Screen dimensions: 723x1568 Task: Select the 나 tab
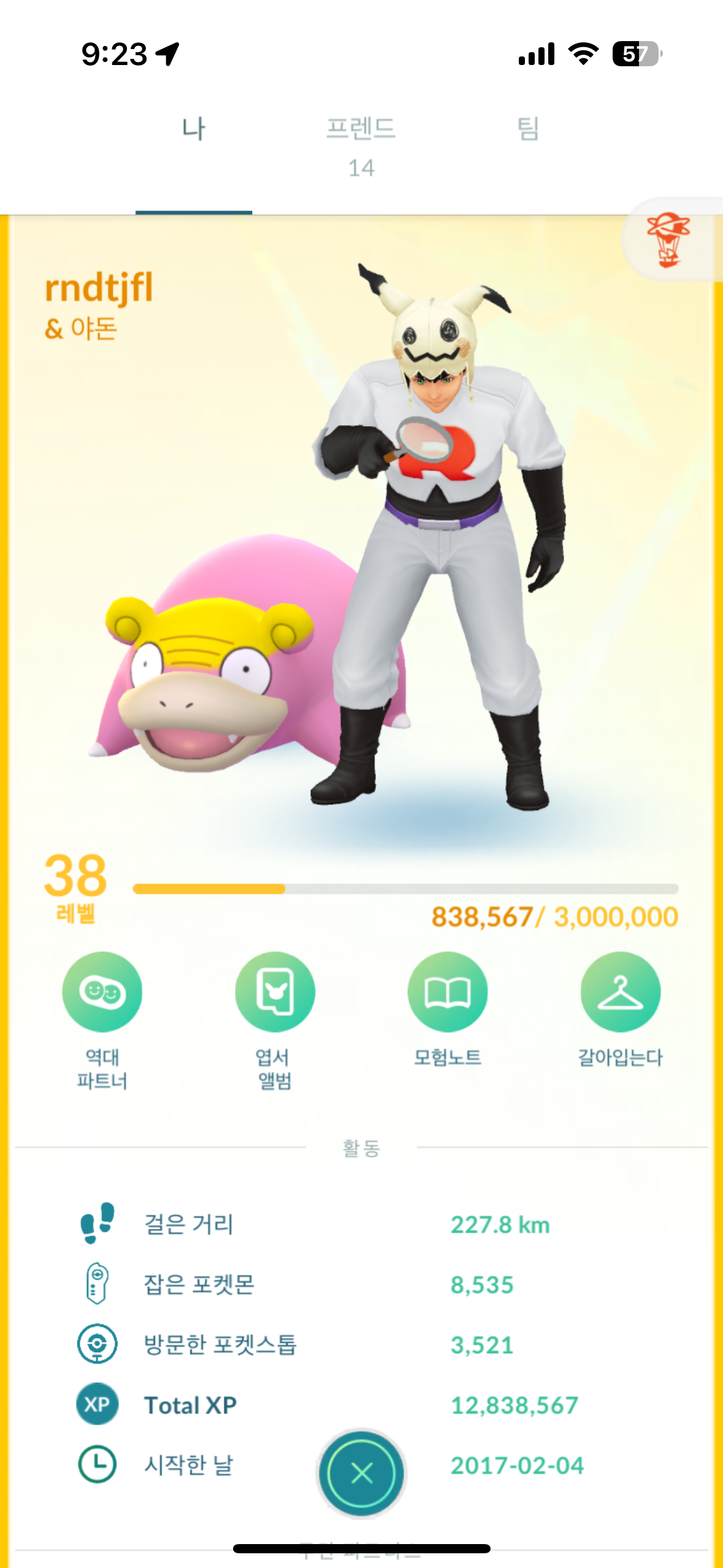pyautogui.click(x=194, y=130)
